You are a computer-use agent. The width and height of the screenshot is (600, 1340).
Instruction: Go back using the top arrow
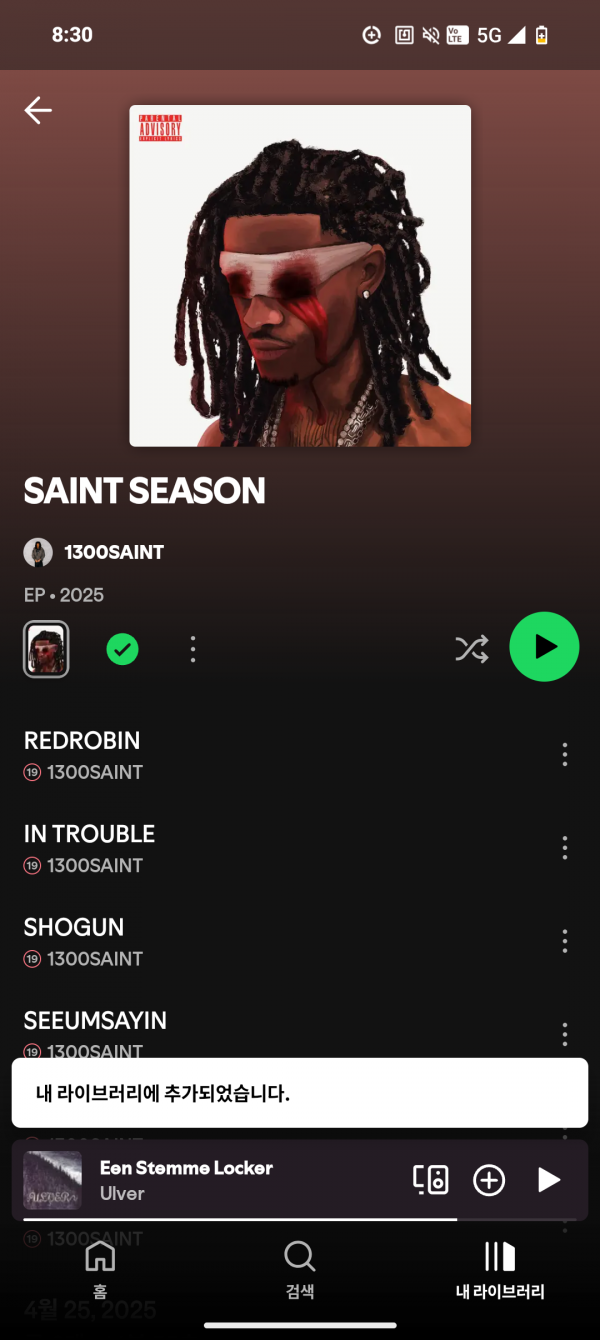(38, 110)
